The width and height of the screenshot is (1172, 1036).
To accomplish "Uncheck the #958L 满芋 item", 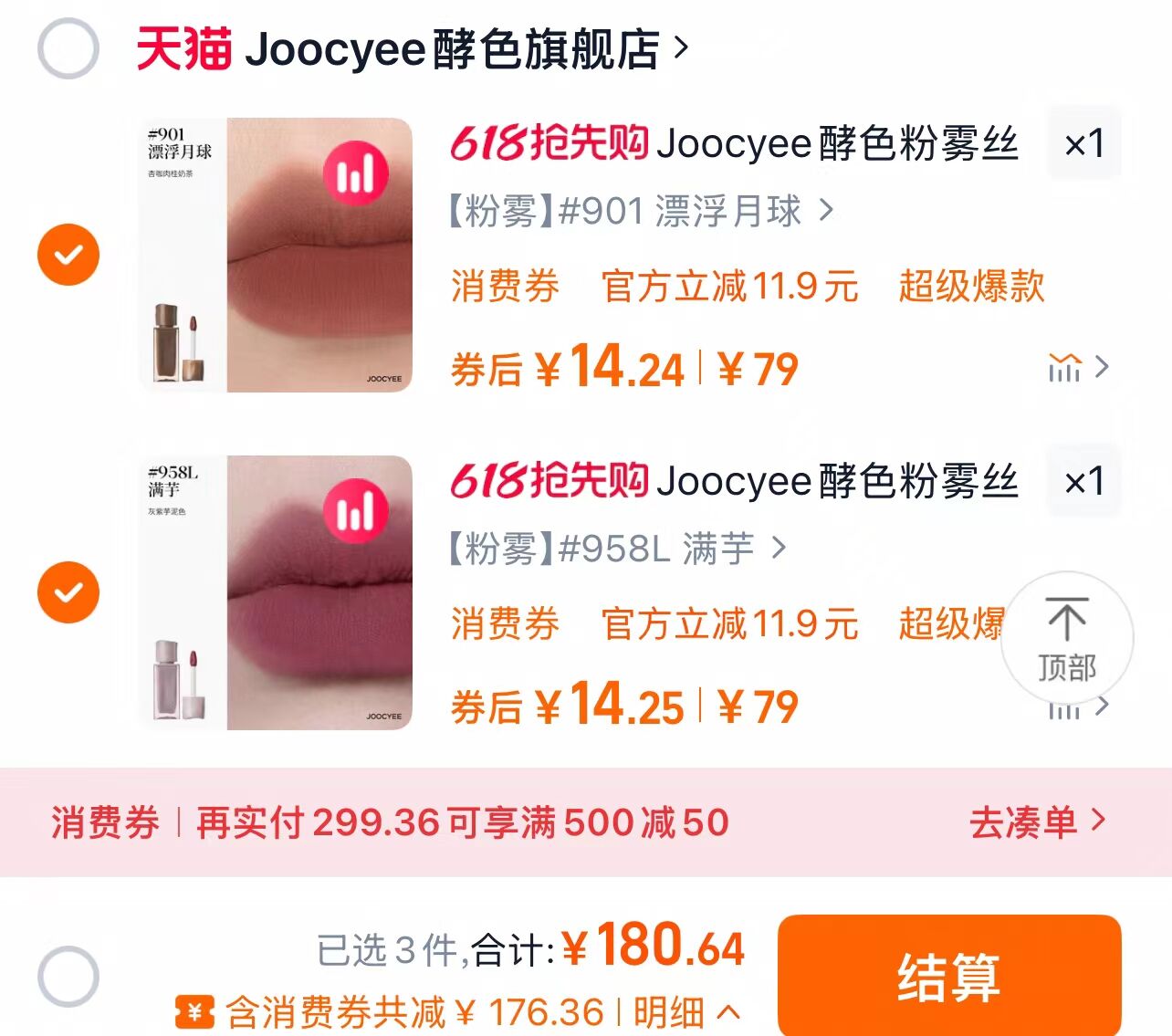I will (x=68, y=592).
